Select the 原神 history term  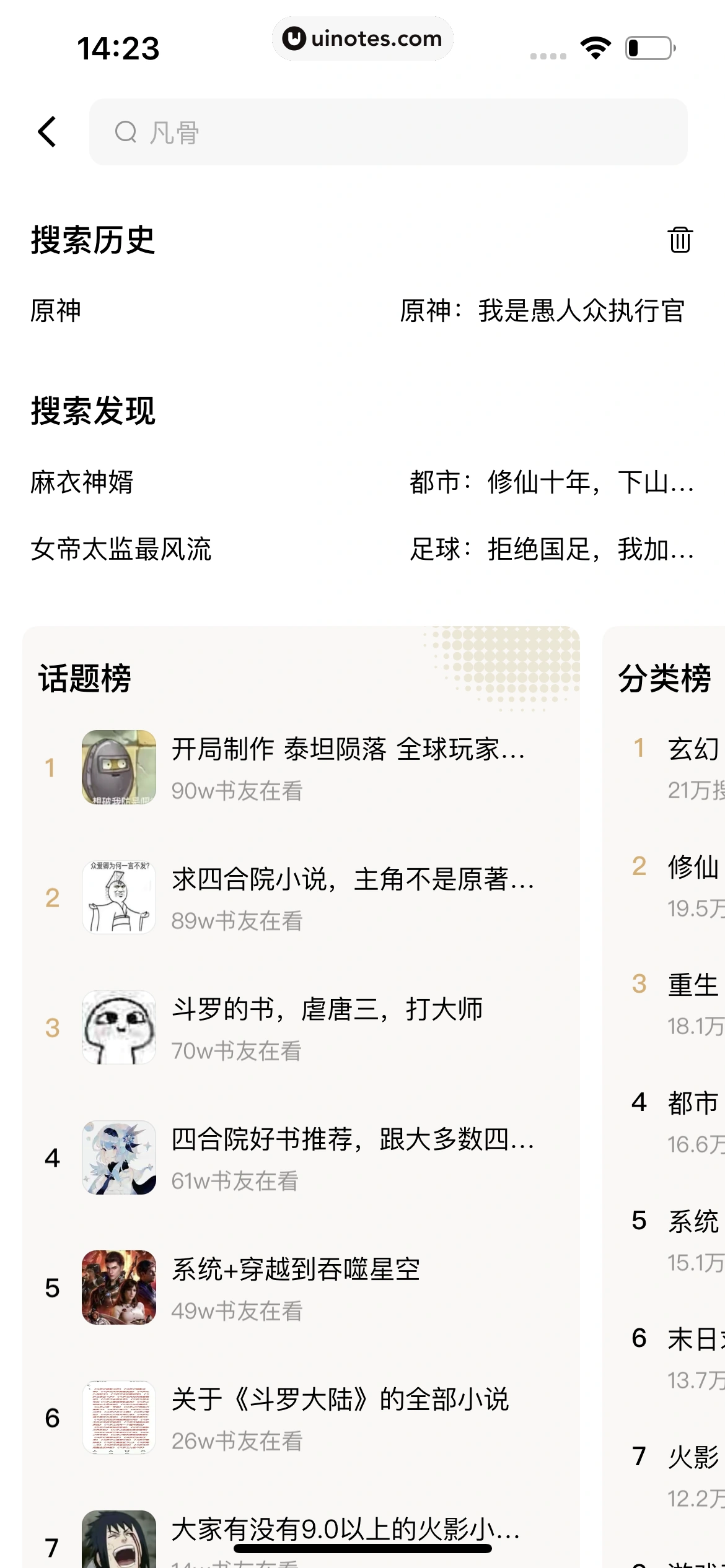56,311
